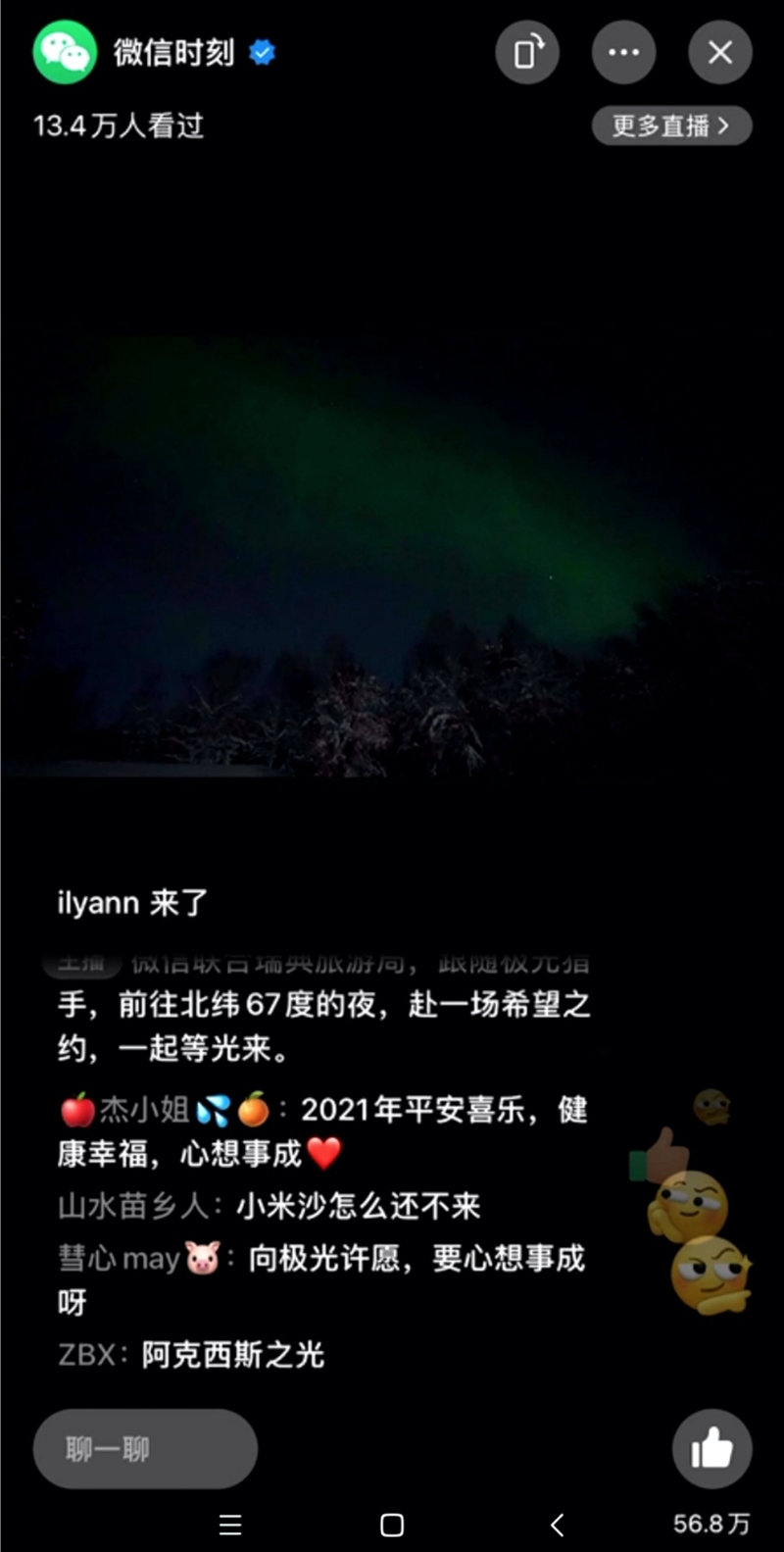Tap the WeChat 微信时刻 channel logo
Screen dimensions: 784x1552
tap(65, 52)
